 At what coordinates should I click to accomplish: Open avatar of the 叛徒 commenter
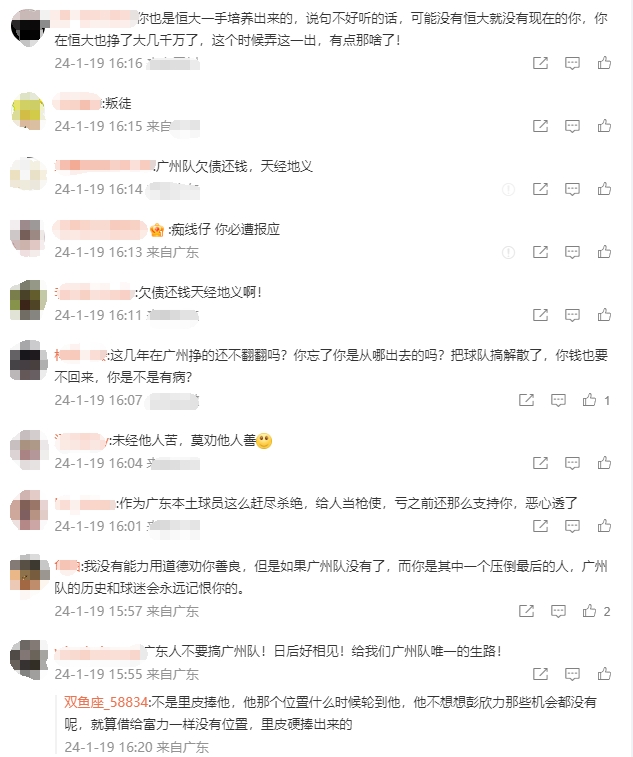[x=28, y=110]
